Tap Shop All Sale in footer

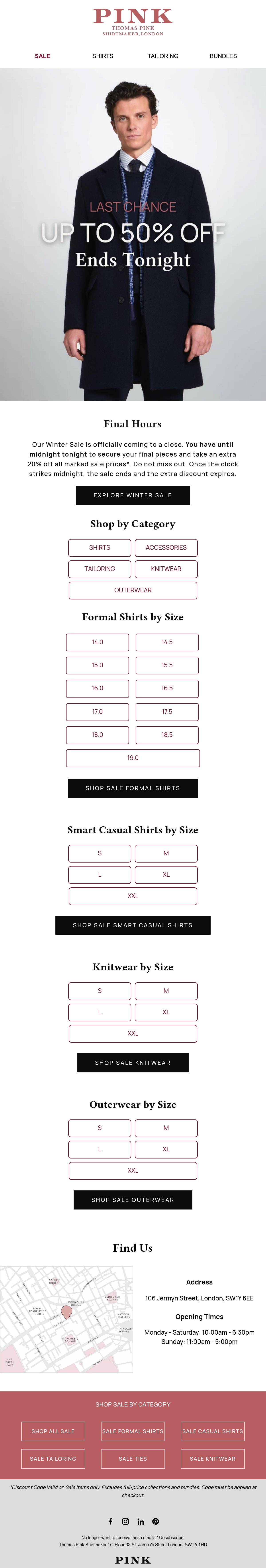pyautogui.click(x=53, y=1431)
